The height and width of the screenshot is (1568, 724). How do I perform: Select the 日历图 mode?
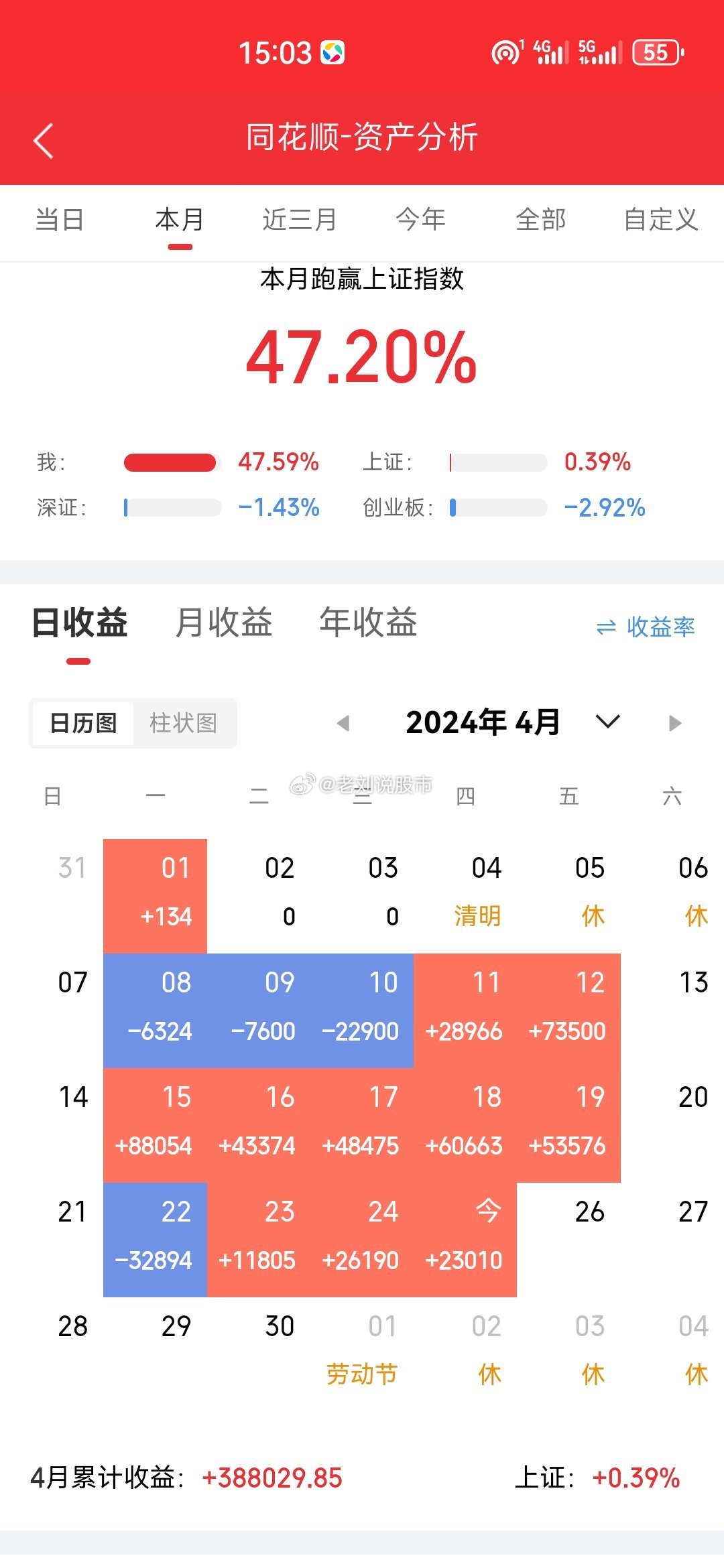click(83, 723)
